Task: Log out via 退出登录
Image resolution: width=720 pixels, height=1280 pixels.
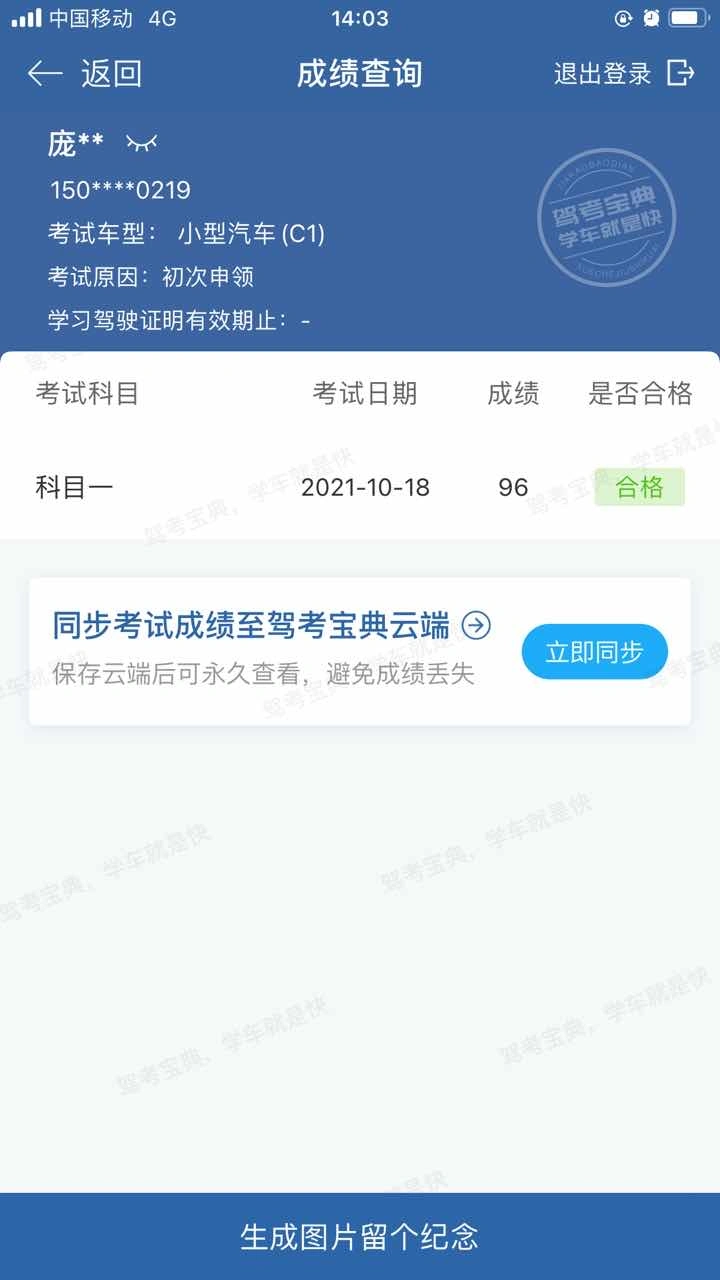Action: point(624,73)
